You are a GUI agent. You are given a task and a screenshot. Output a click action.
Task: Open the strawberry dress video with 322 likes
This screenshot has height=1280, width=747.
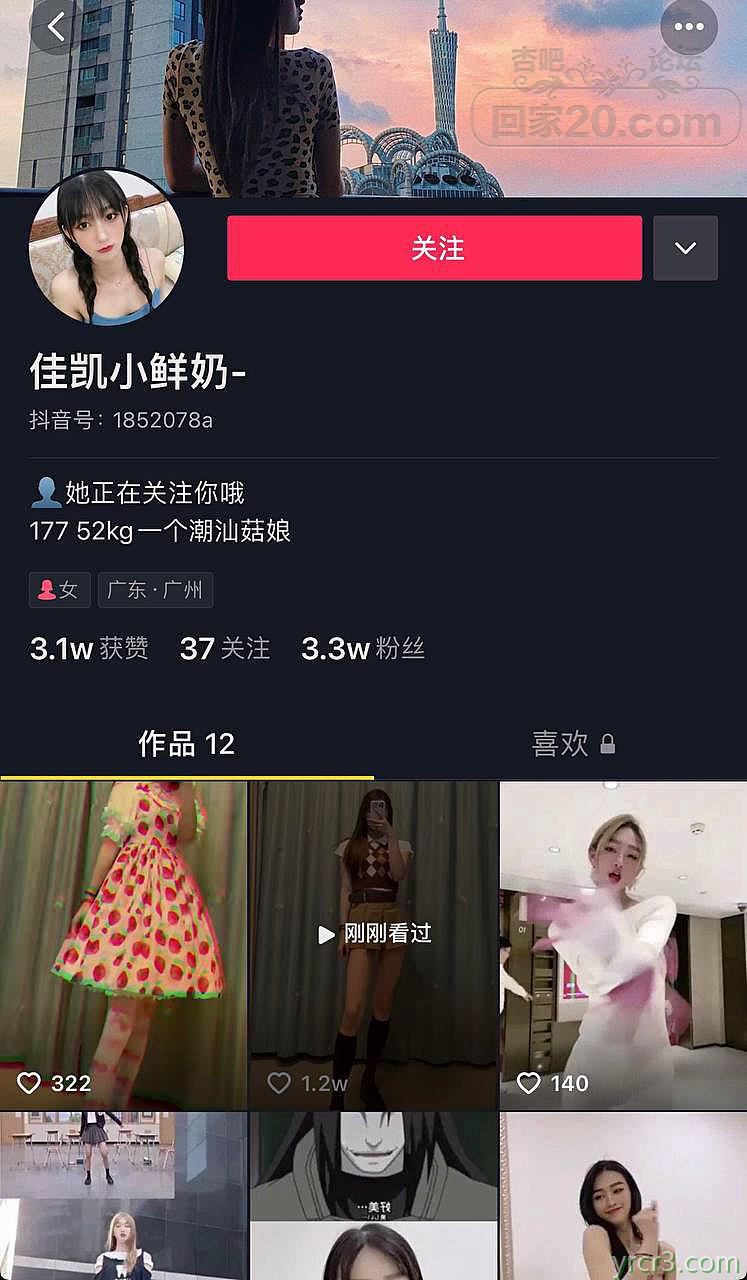[x=123, y=945]
